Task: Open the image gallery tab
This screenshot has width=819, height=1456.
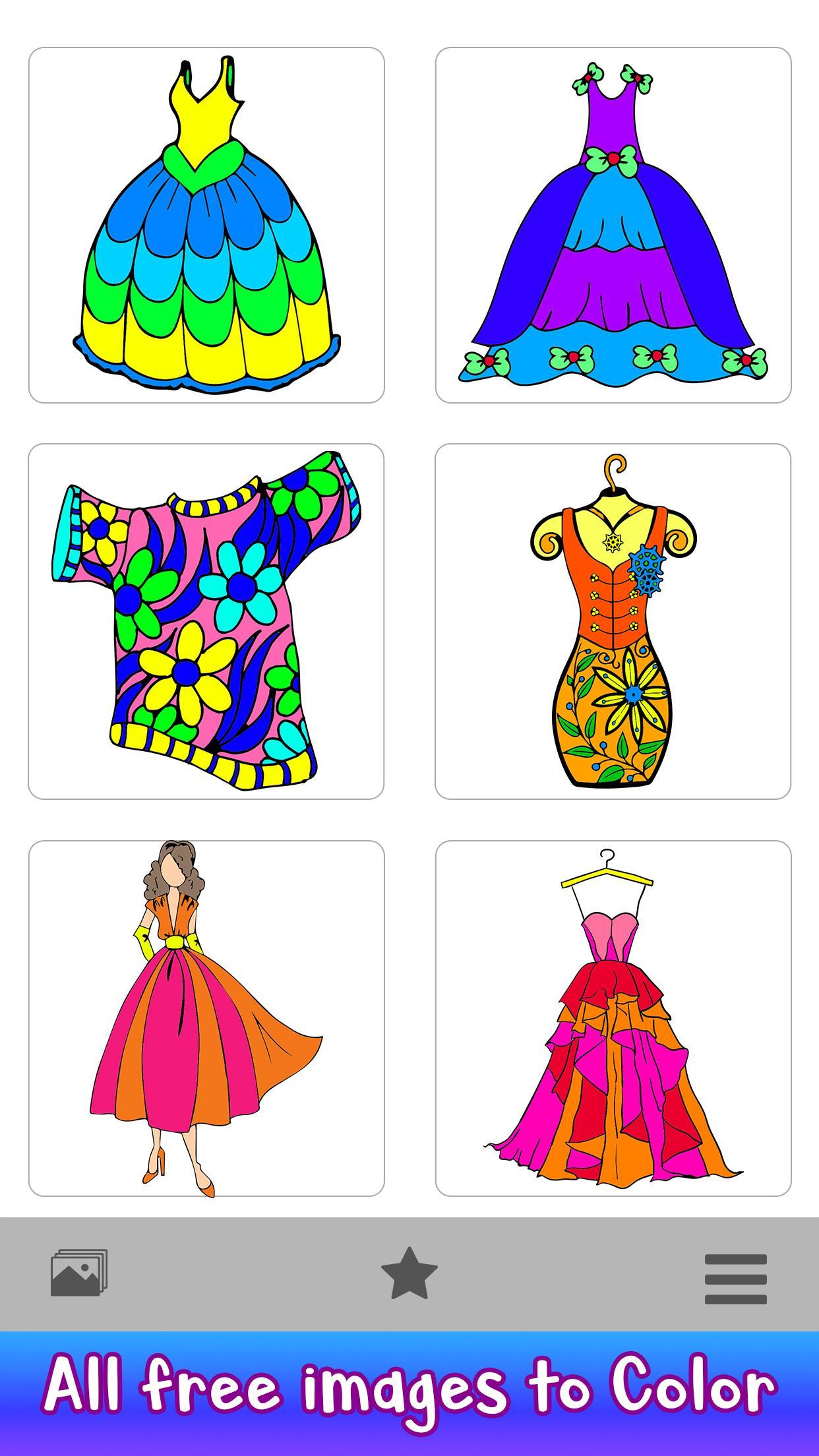Action: coord(79,1273)
